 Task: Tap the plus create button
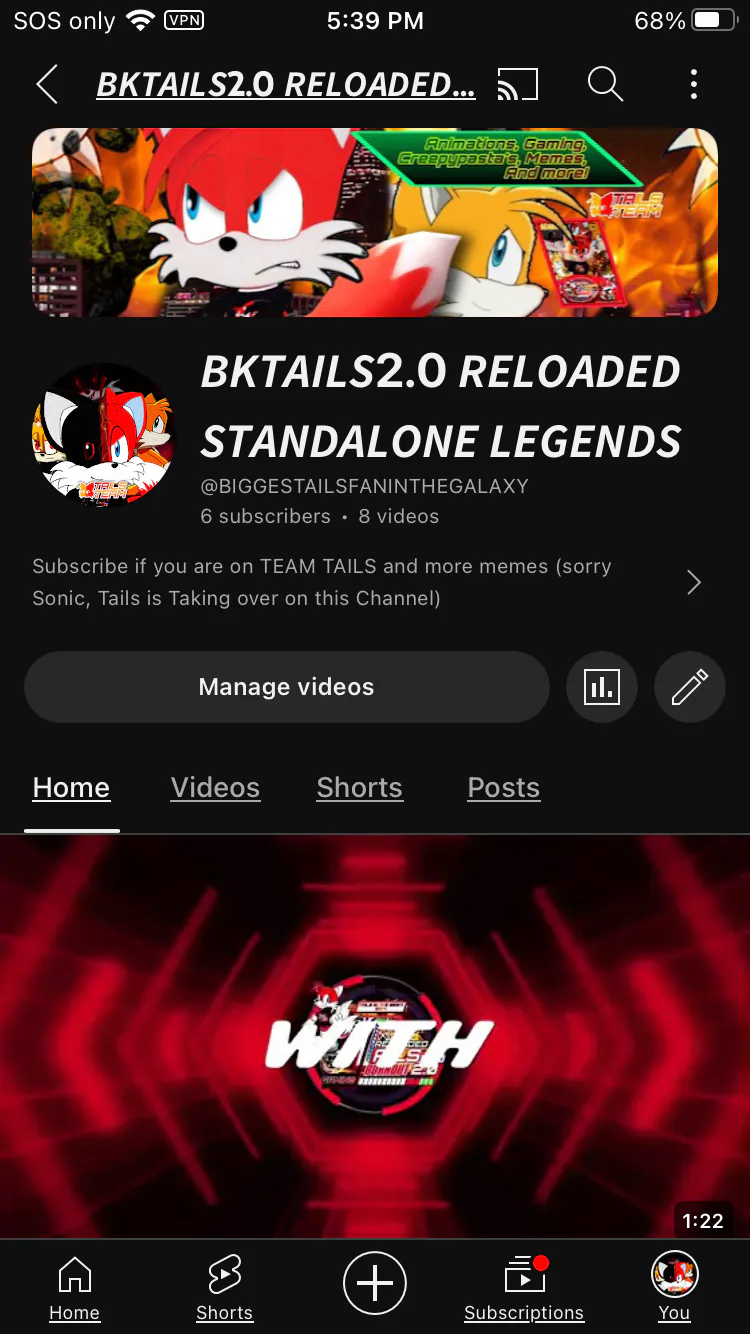coord(375,1283)
